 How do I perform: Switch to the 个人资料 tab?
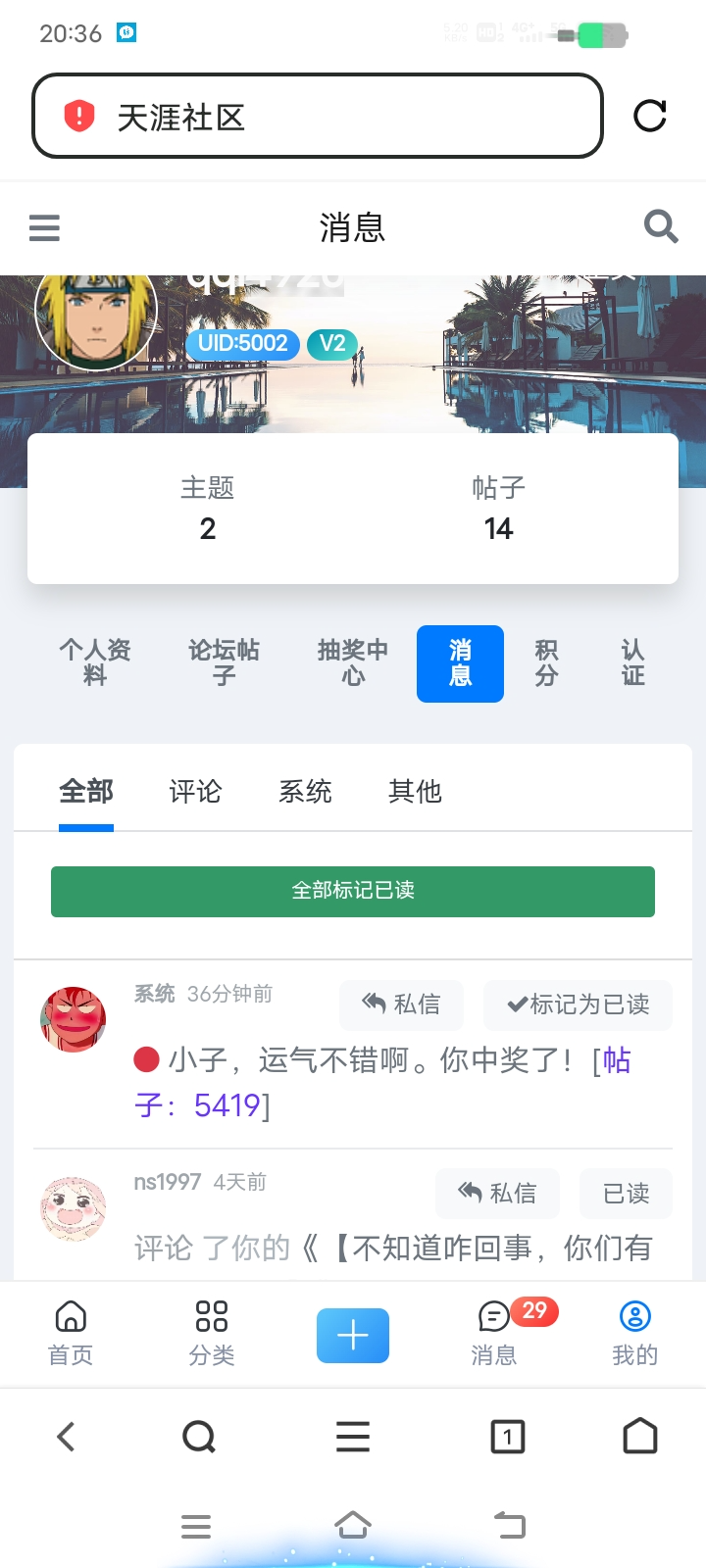[95, 663]
